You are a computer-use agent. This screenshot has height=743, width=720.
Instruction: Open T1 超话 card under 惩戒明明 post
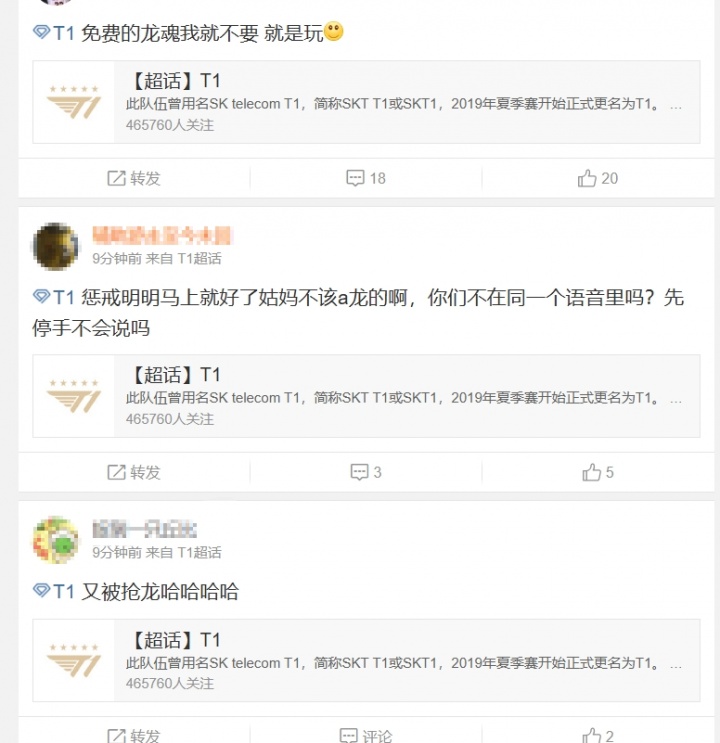click(366, 396)
